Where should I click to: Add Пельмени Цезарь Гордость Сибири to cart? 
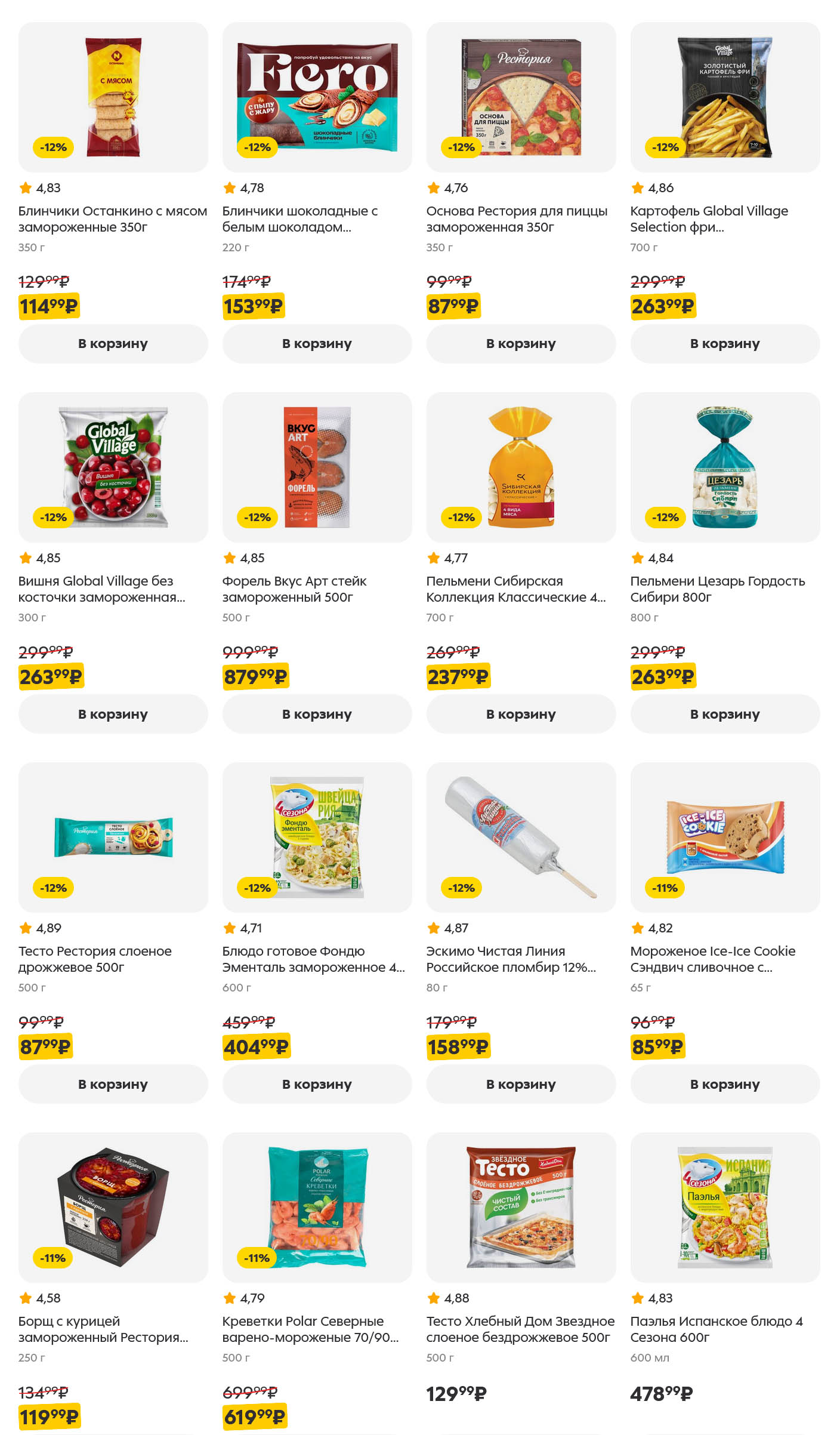[x=725, y=714]
